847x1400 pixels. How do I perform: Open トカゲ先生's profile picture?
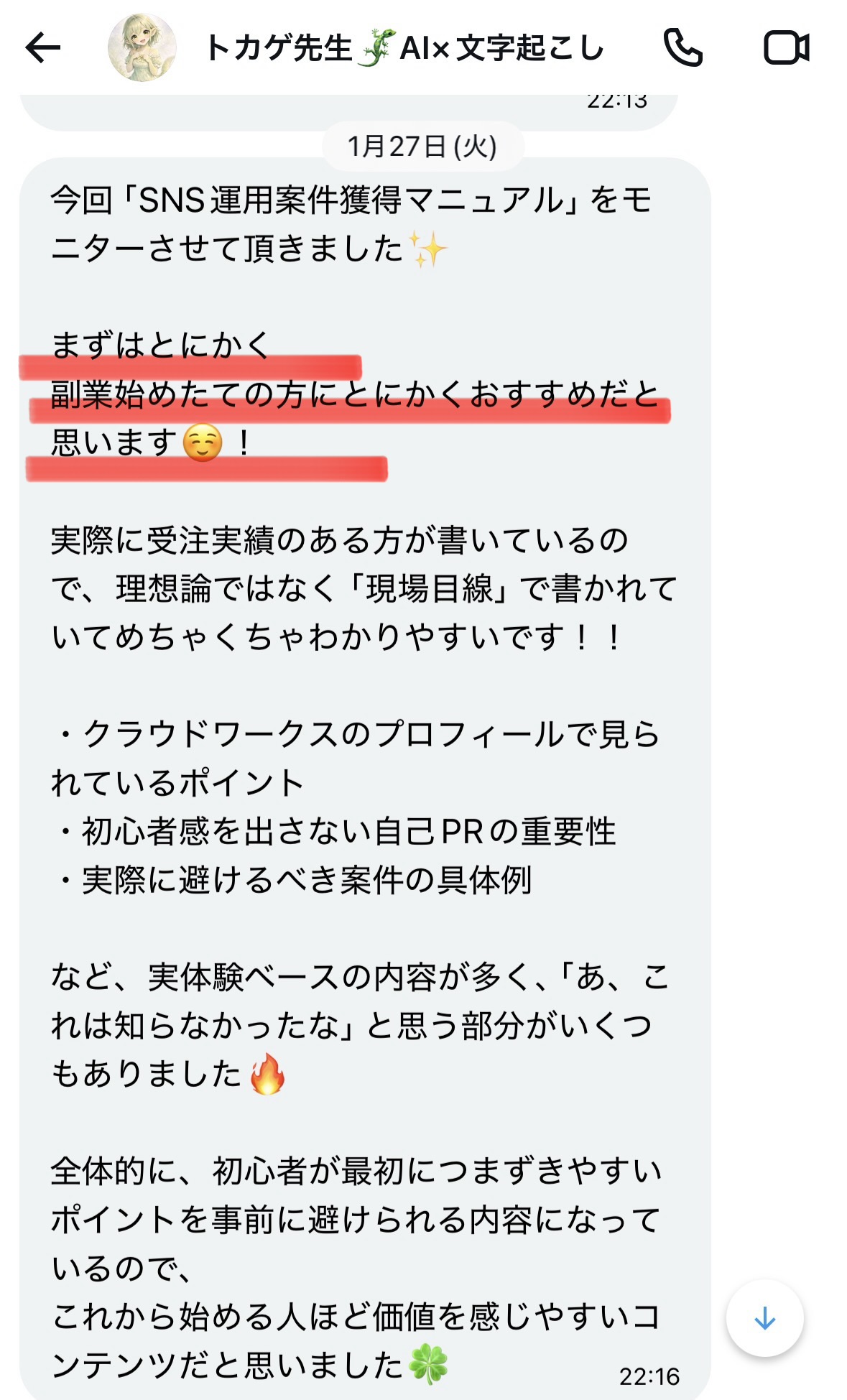point(142,47)
